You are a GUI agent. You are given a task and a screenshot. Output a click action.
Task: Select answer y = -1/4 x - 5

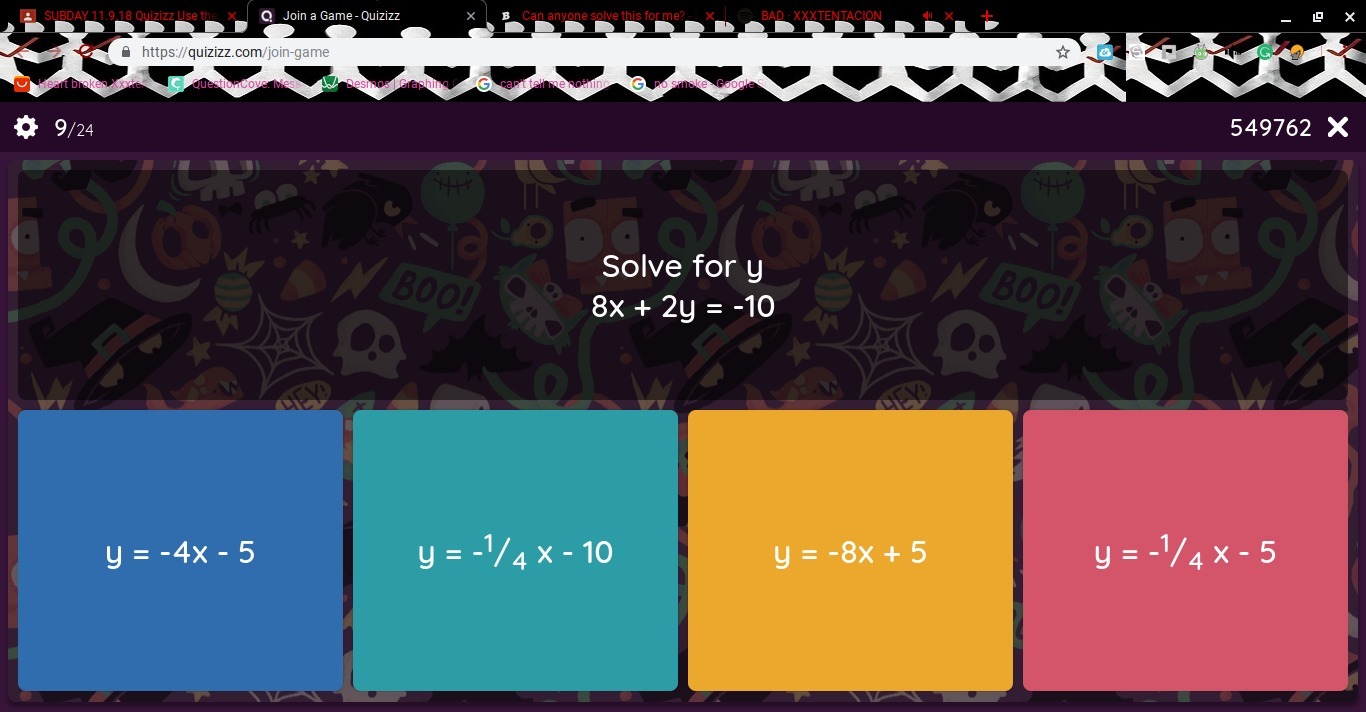[x=1185, y=550]
